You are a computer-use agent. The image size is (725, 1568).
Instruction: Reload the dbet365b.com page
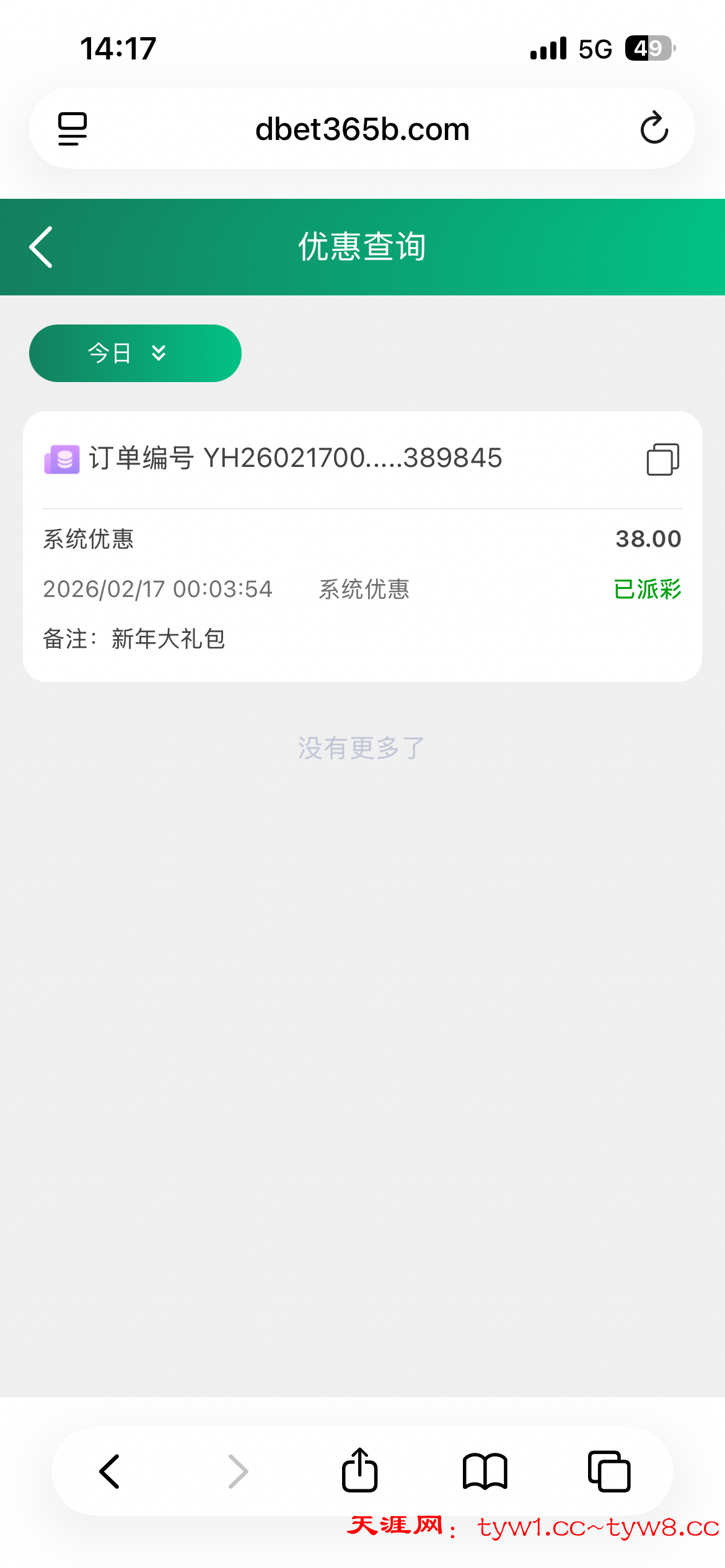[654, 128]
